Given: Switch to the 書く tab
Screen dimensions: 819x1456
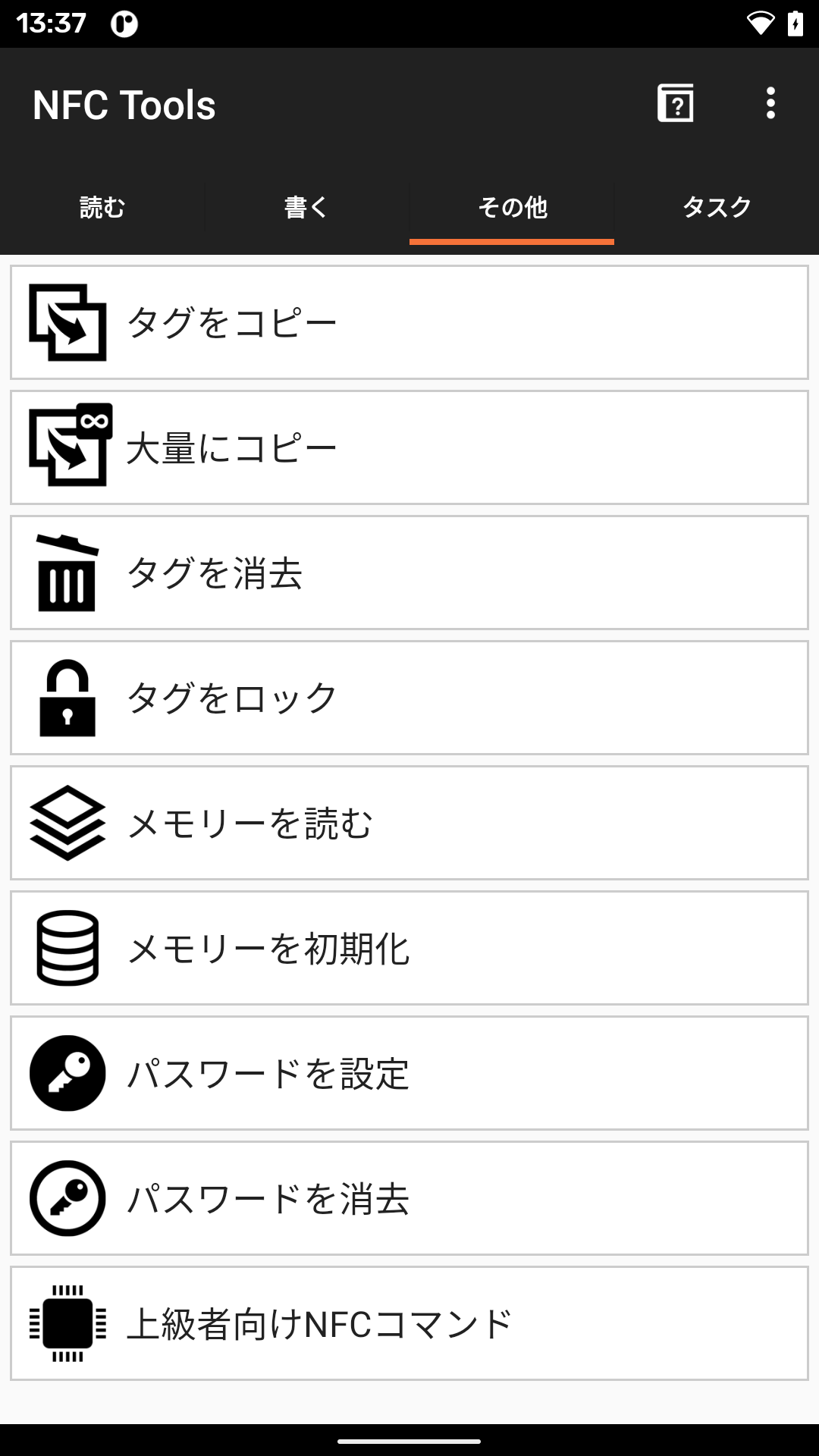Looking at the screenshot, I should pyautogui.click(x=307, y=207).
